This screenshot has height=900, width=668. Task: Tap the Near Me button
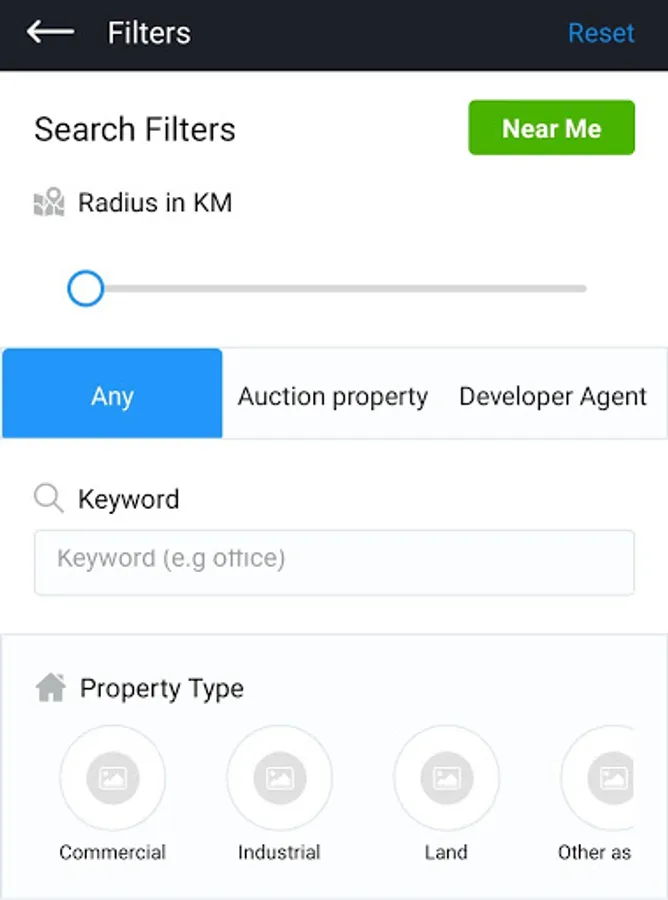tap(552, 127)
